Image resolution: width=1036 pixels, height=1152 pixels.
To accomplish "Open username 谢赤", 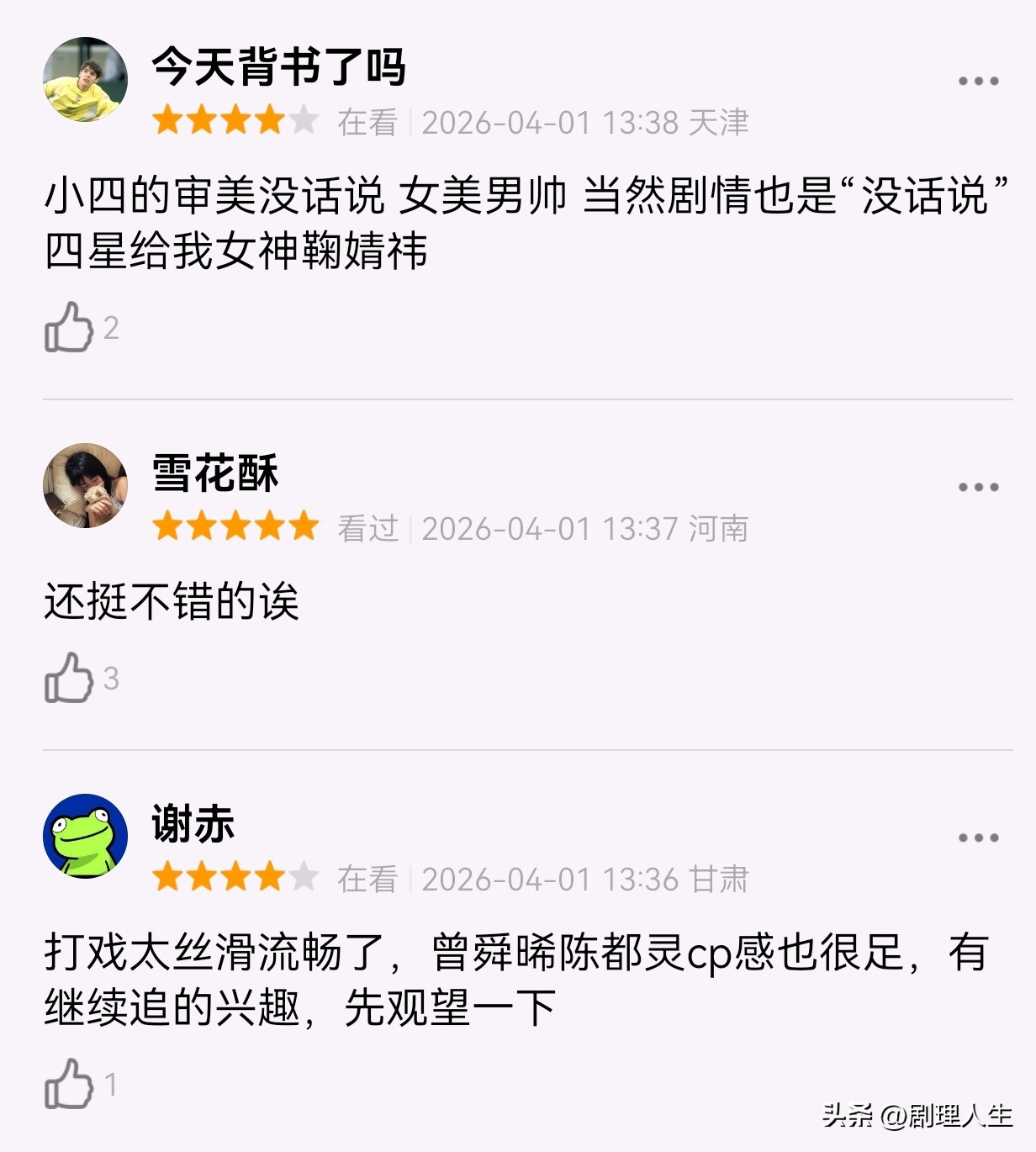I will click(x=193, y=824).
